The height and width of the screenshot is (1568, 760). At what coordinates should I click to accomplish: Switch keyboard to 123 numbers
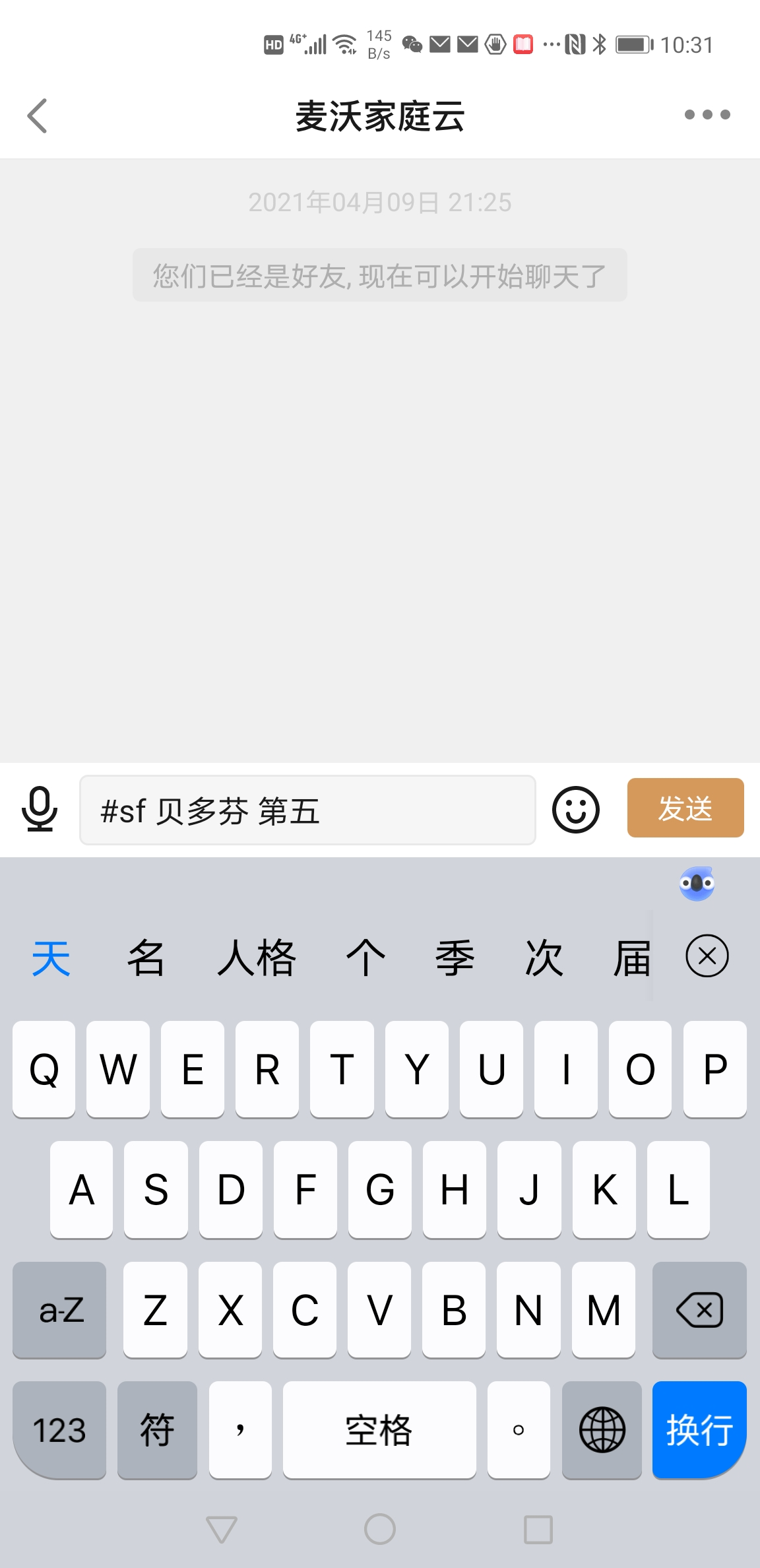pos(59,1430)
